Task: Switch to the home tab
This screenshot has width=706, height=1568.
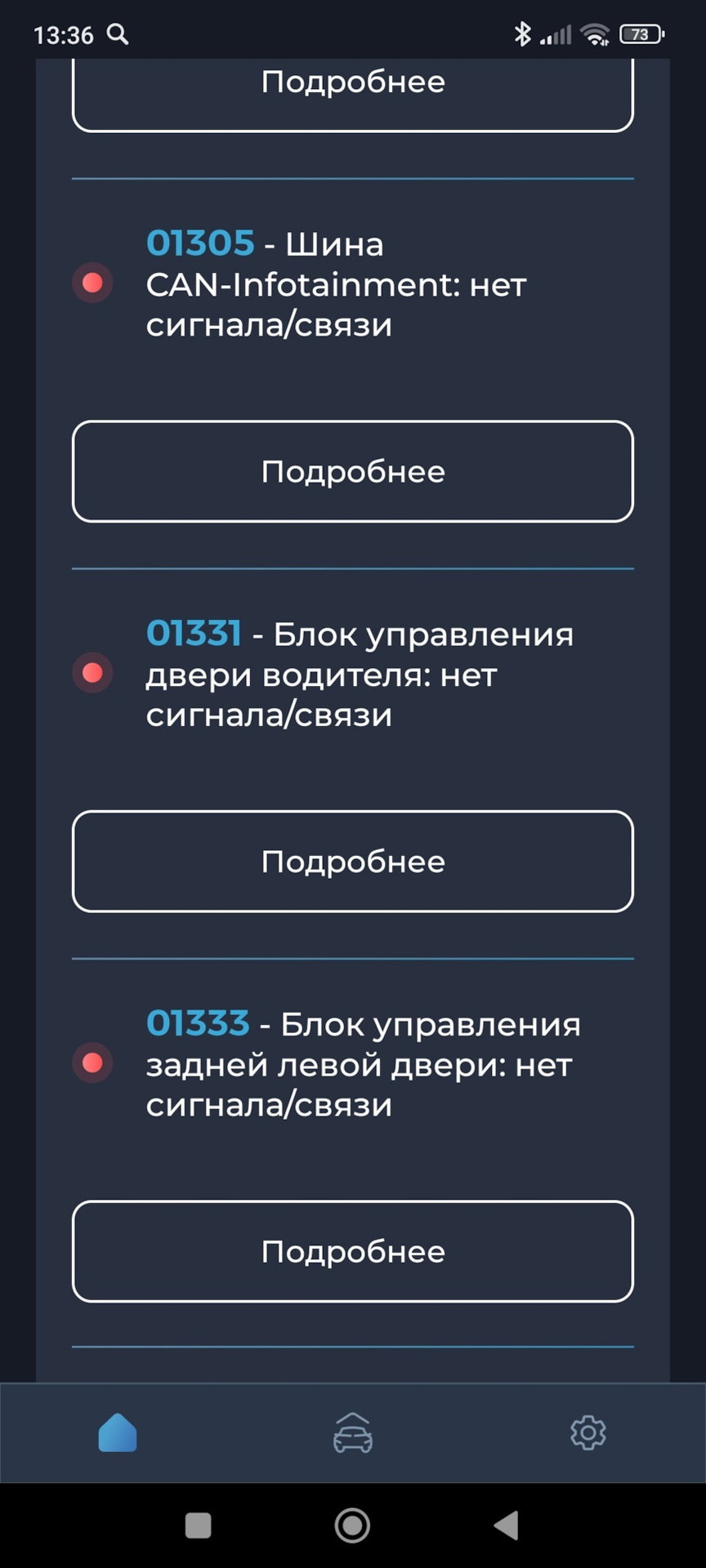Action: [118, 1433]
